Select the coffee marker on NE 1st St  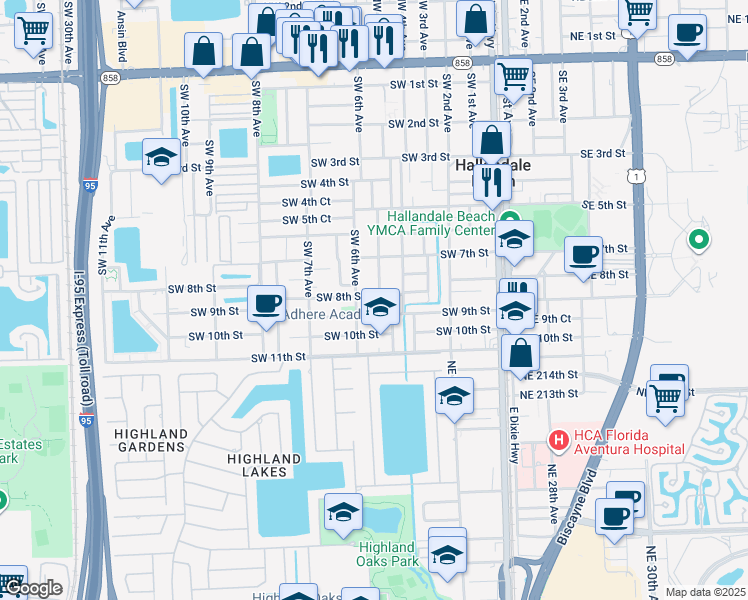tap(687, 32)
